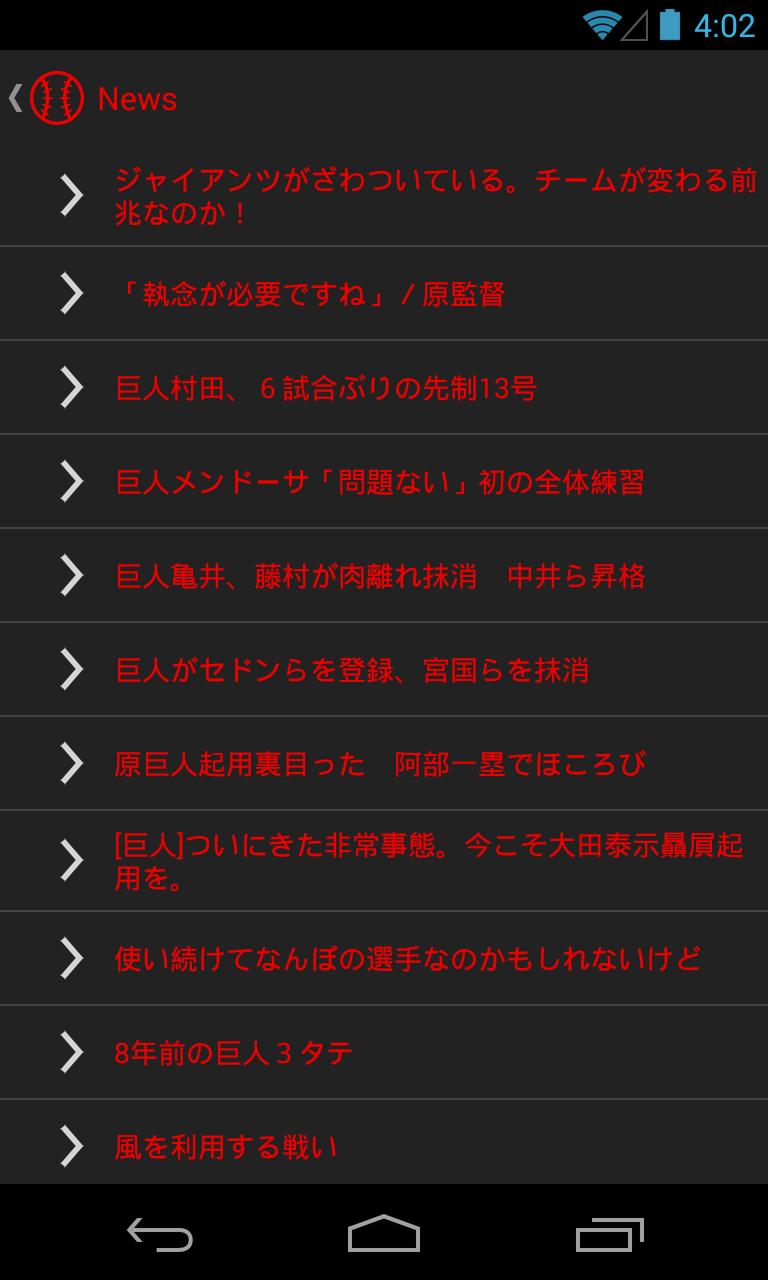Open 「執念が必要ですね」/ 原監督 article

[310, 294]
